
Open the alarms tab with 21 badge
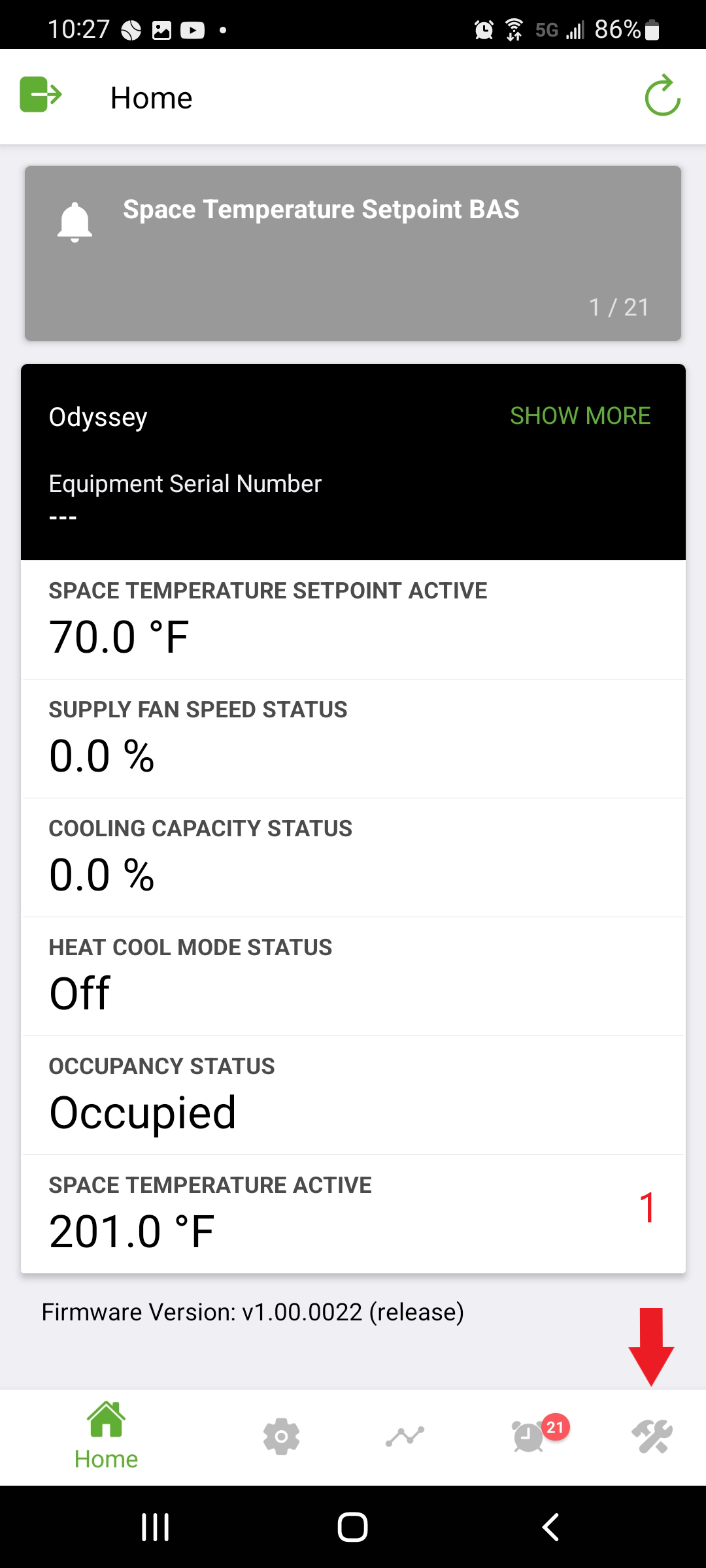pyautogui.click(x=529, y=1436)
